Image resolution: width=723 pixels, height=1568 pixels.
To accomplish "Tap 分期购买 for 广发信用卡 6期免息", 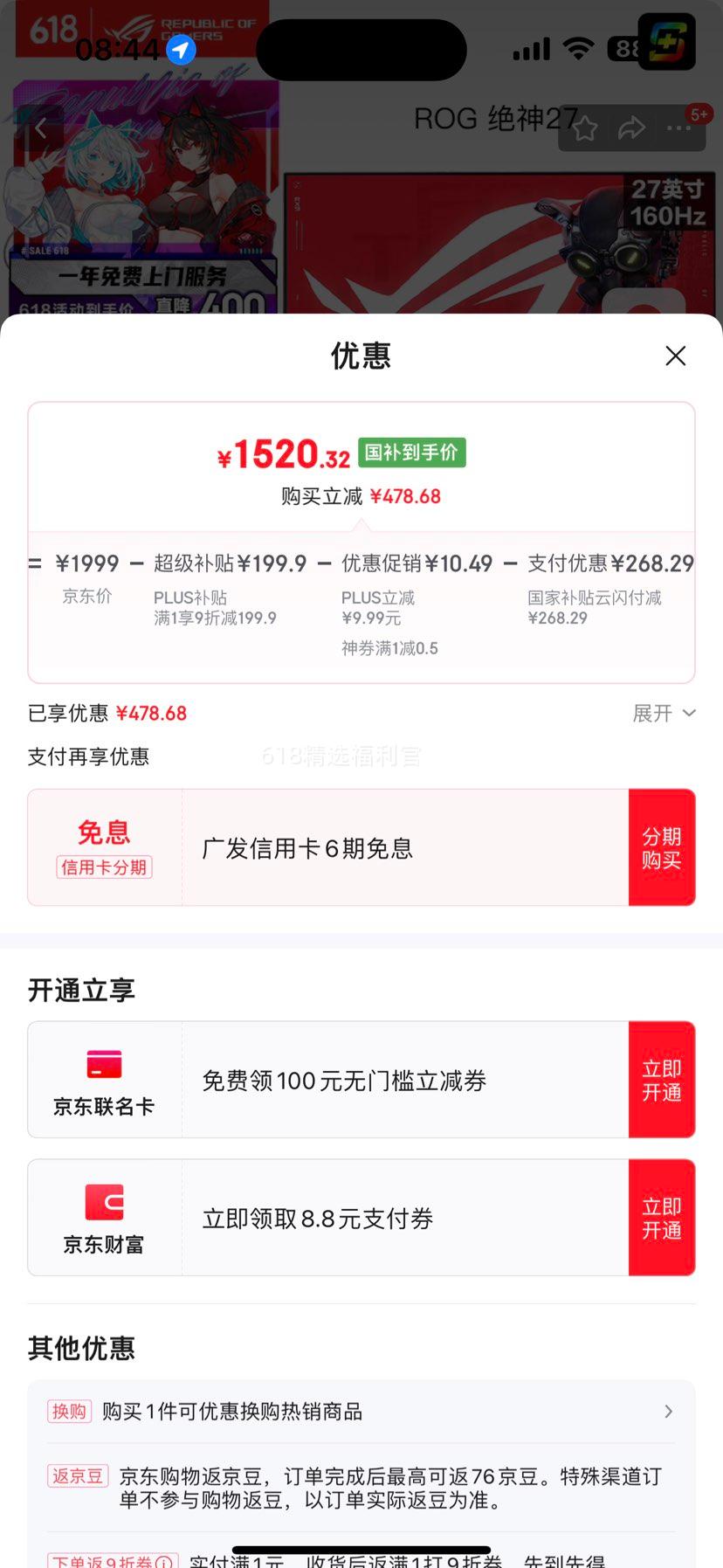I will 661,848.
